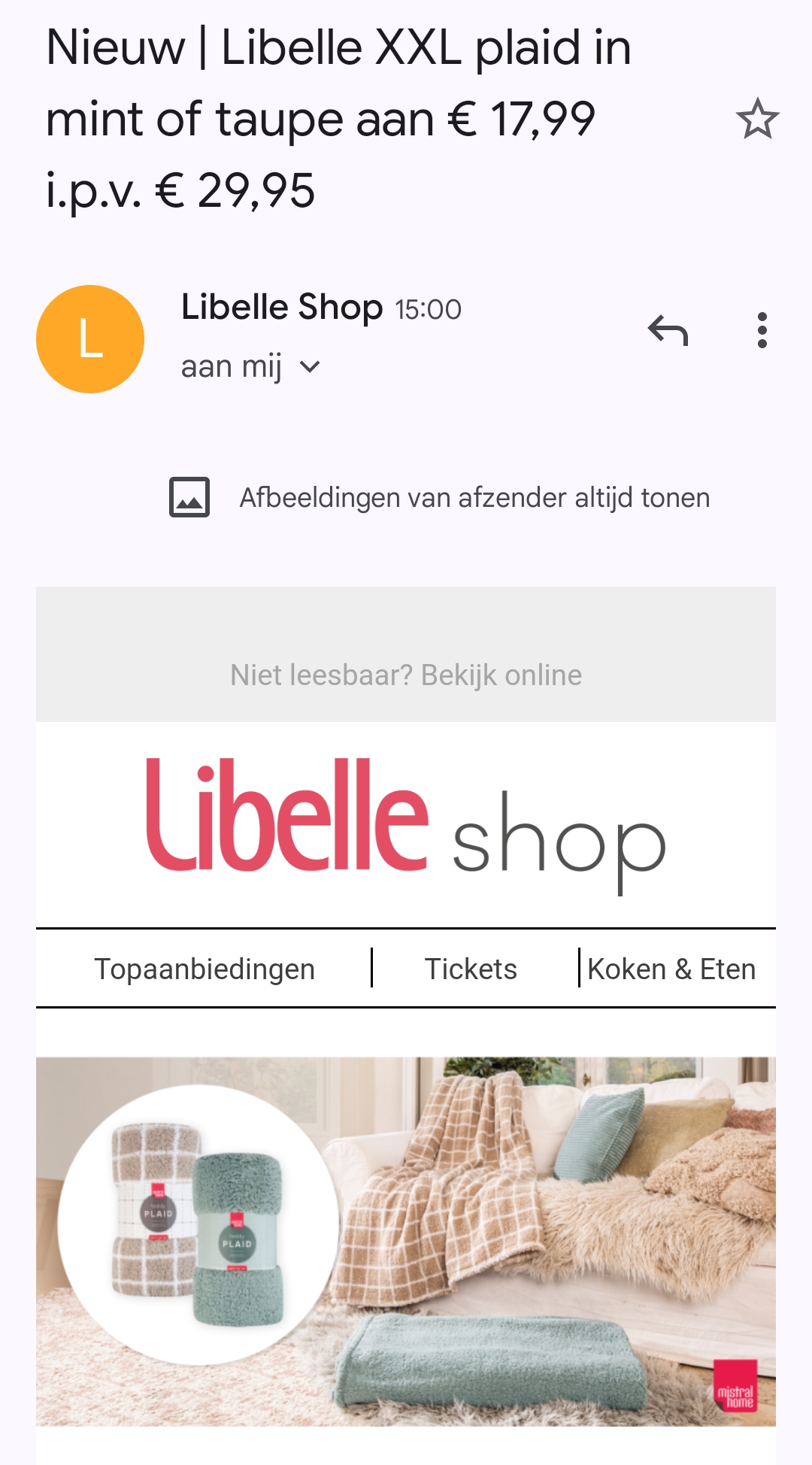Open the Topaanbiedingen section
812x1465 pixels.
point(205,969)
